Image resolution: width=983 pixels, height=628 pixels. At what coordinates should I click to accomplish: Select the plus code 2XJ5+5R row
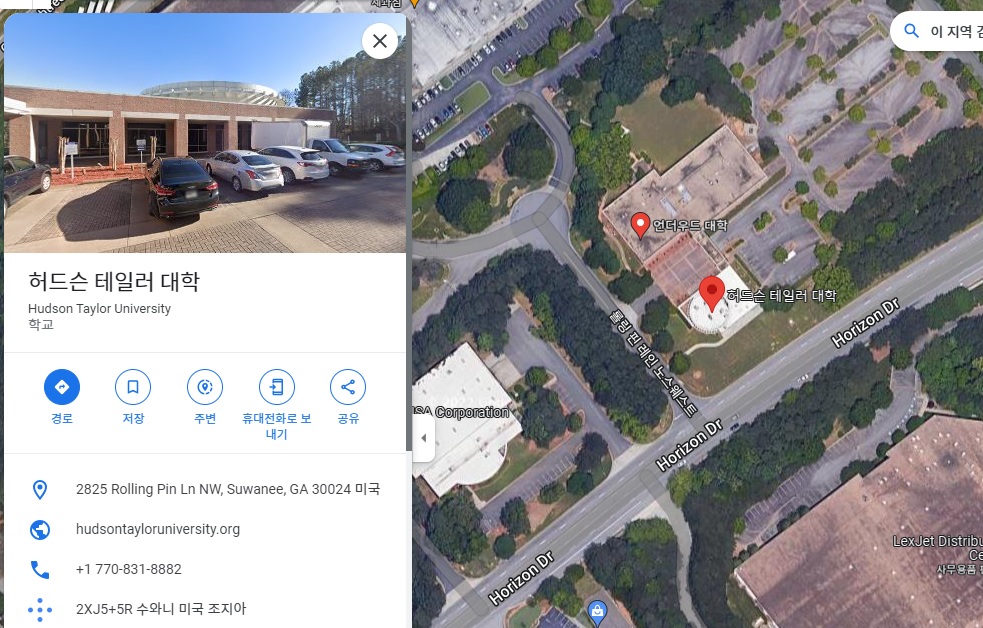(160, 609)
